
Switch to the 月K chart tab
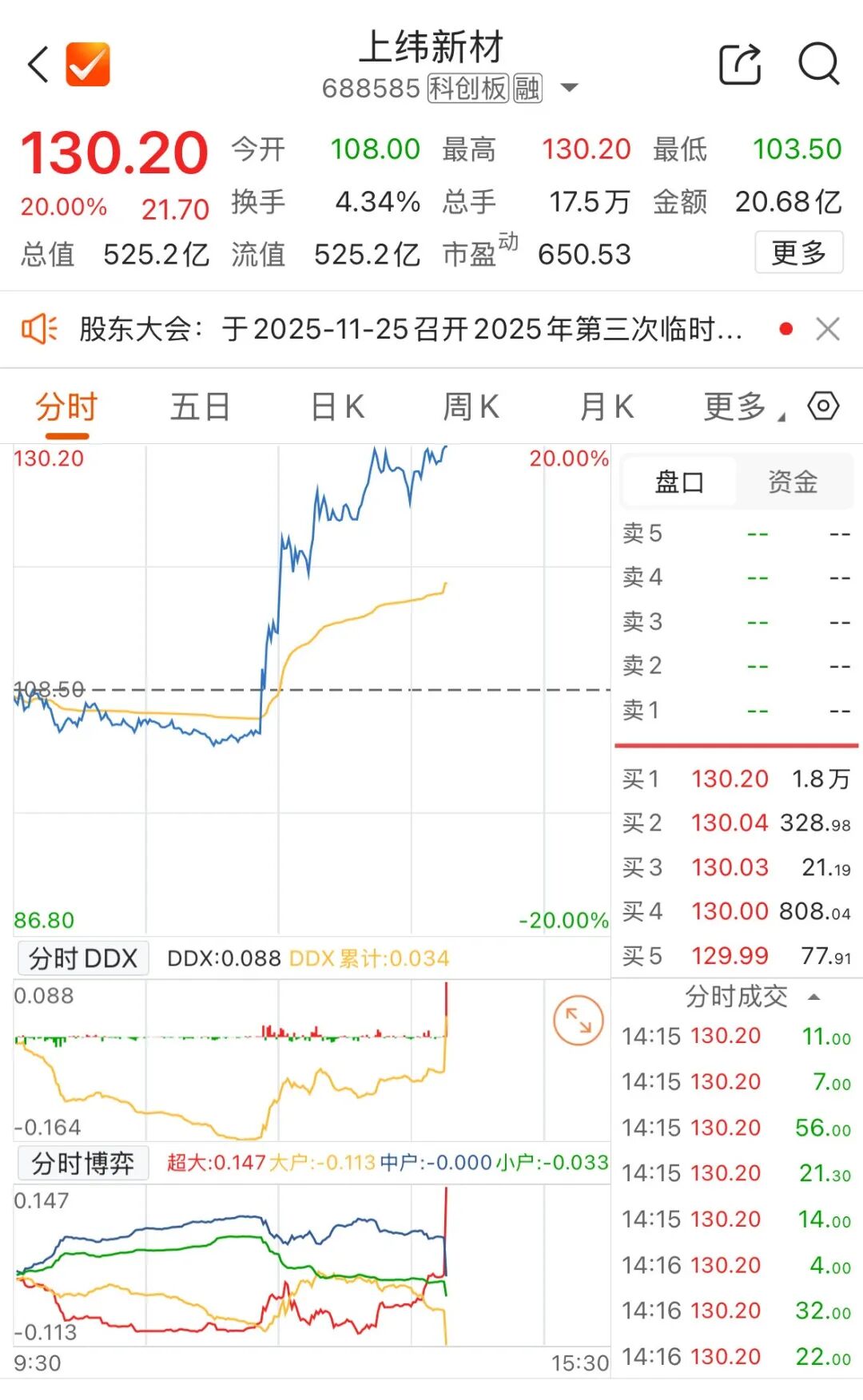point(606,407)
